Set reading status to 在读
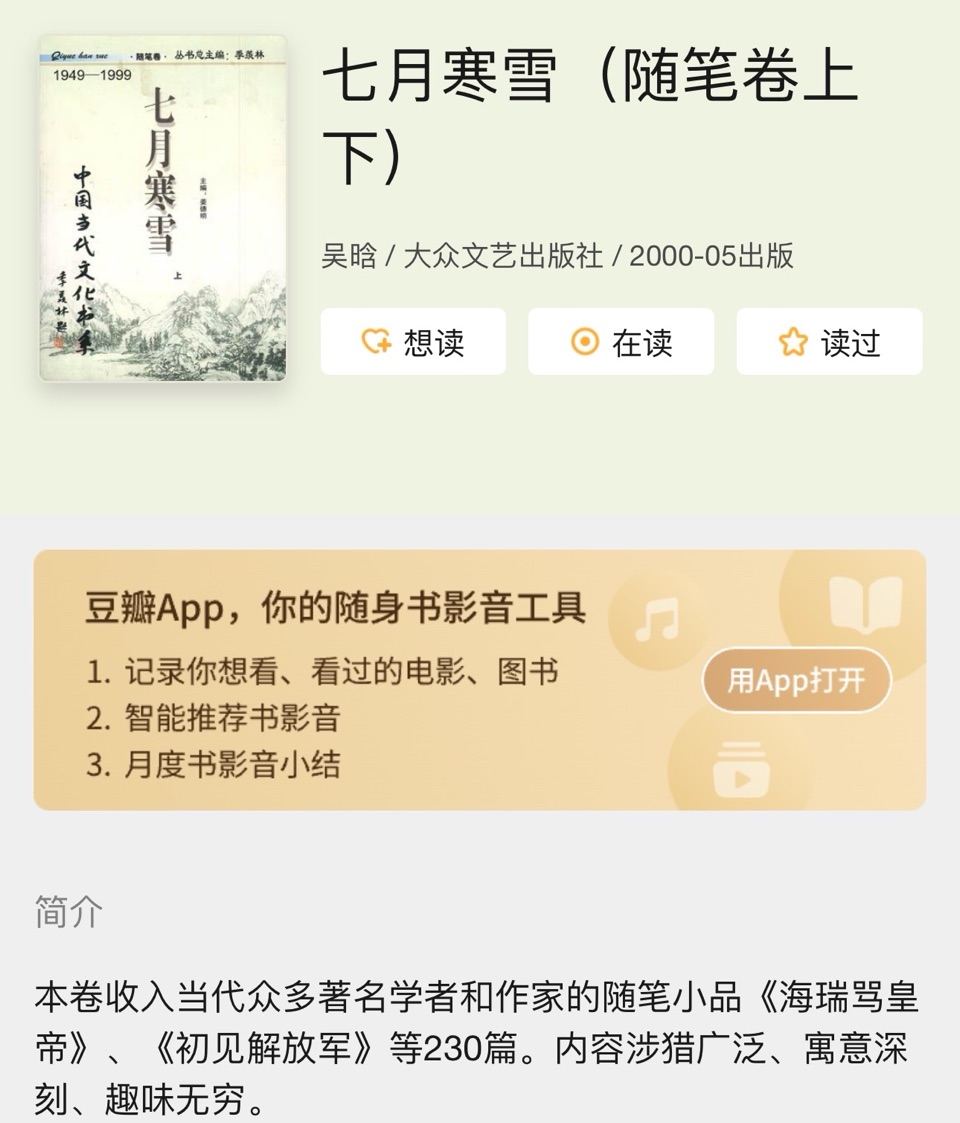 pos(621,342)
